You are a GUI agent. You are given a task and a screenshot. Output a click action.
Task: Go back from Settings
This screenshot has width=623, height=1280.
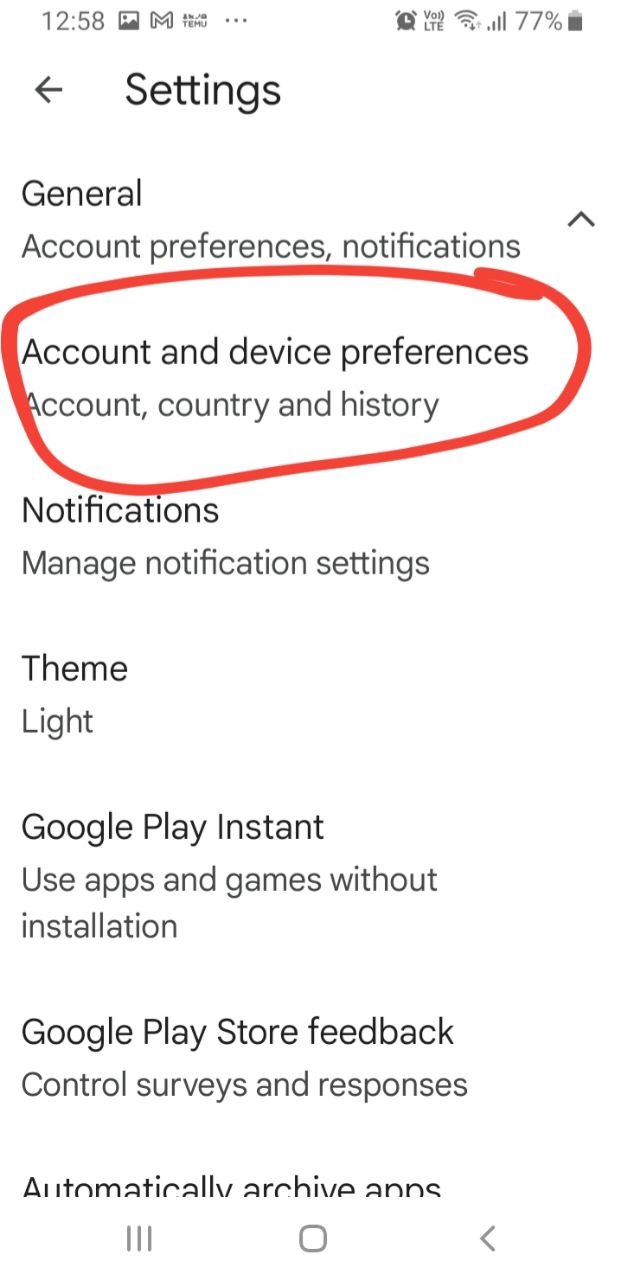tap(48, 90)
